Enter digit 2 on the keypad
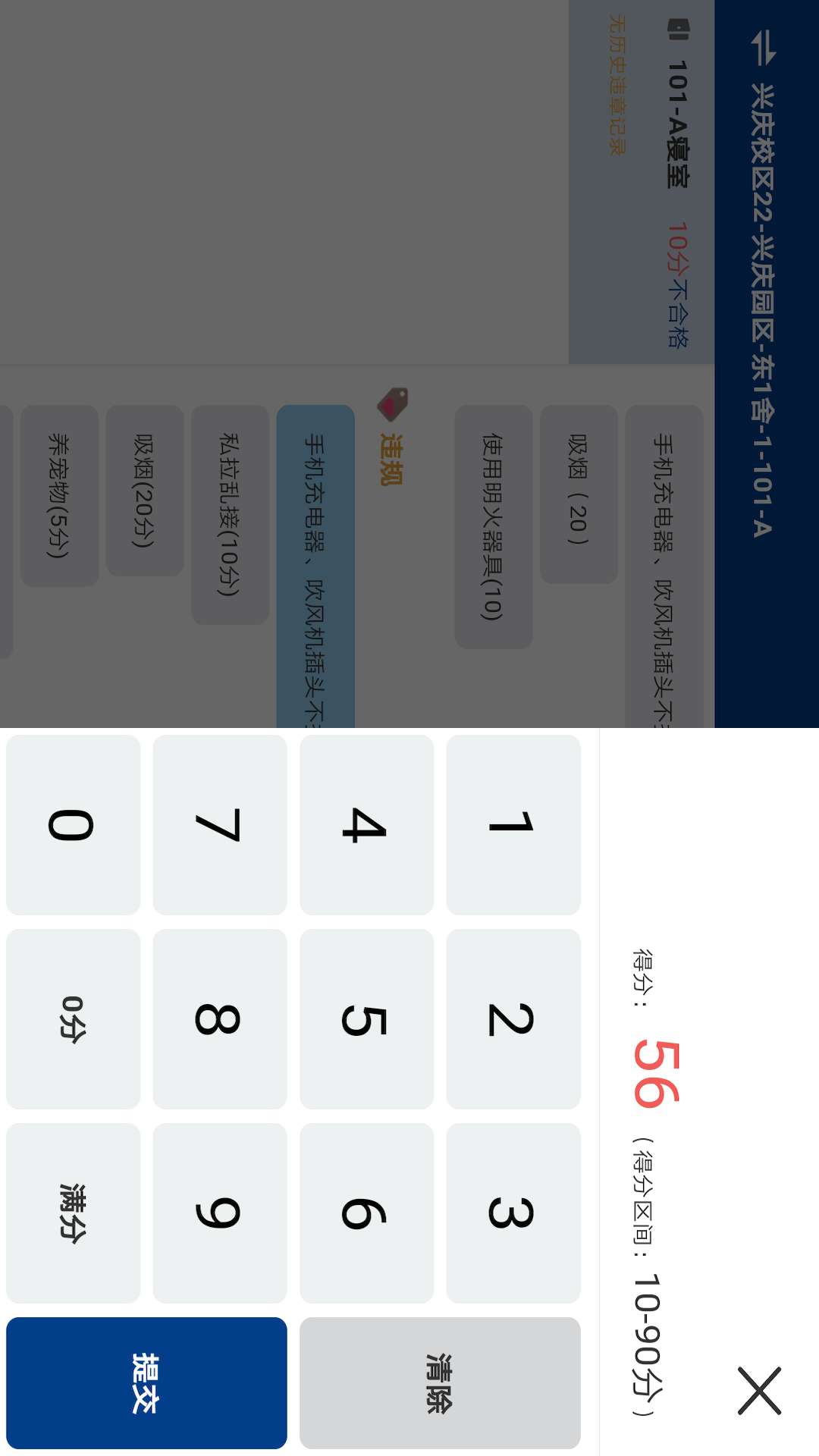Viewport: 819px width, 1456px height. tap(513, 1018)
